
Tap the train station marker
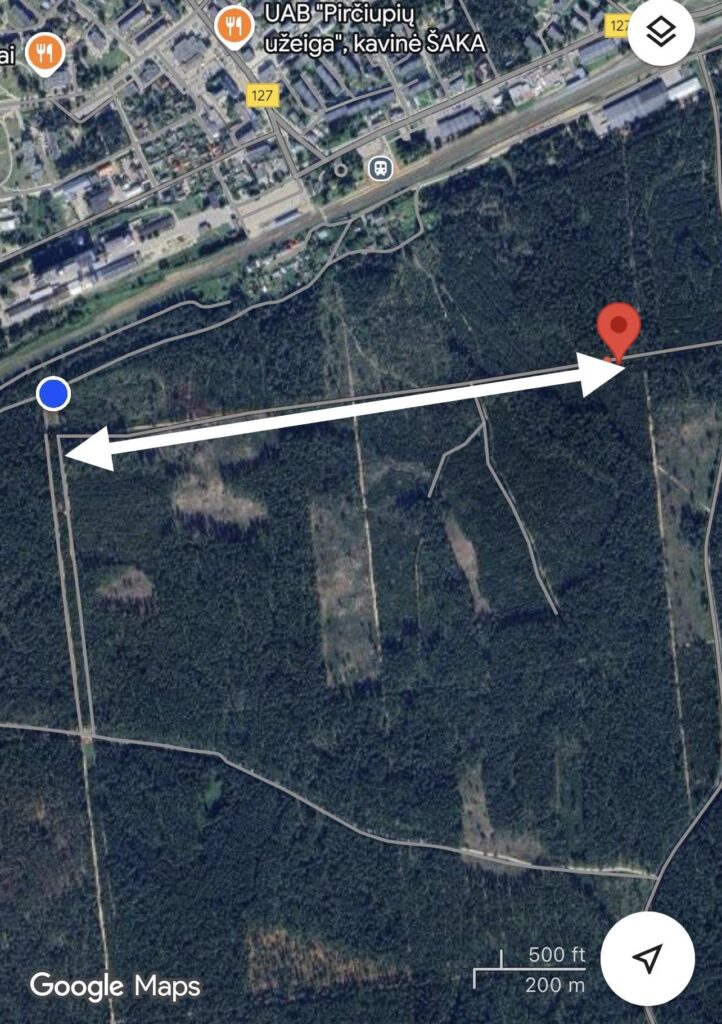point(380,168)
